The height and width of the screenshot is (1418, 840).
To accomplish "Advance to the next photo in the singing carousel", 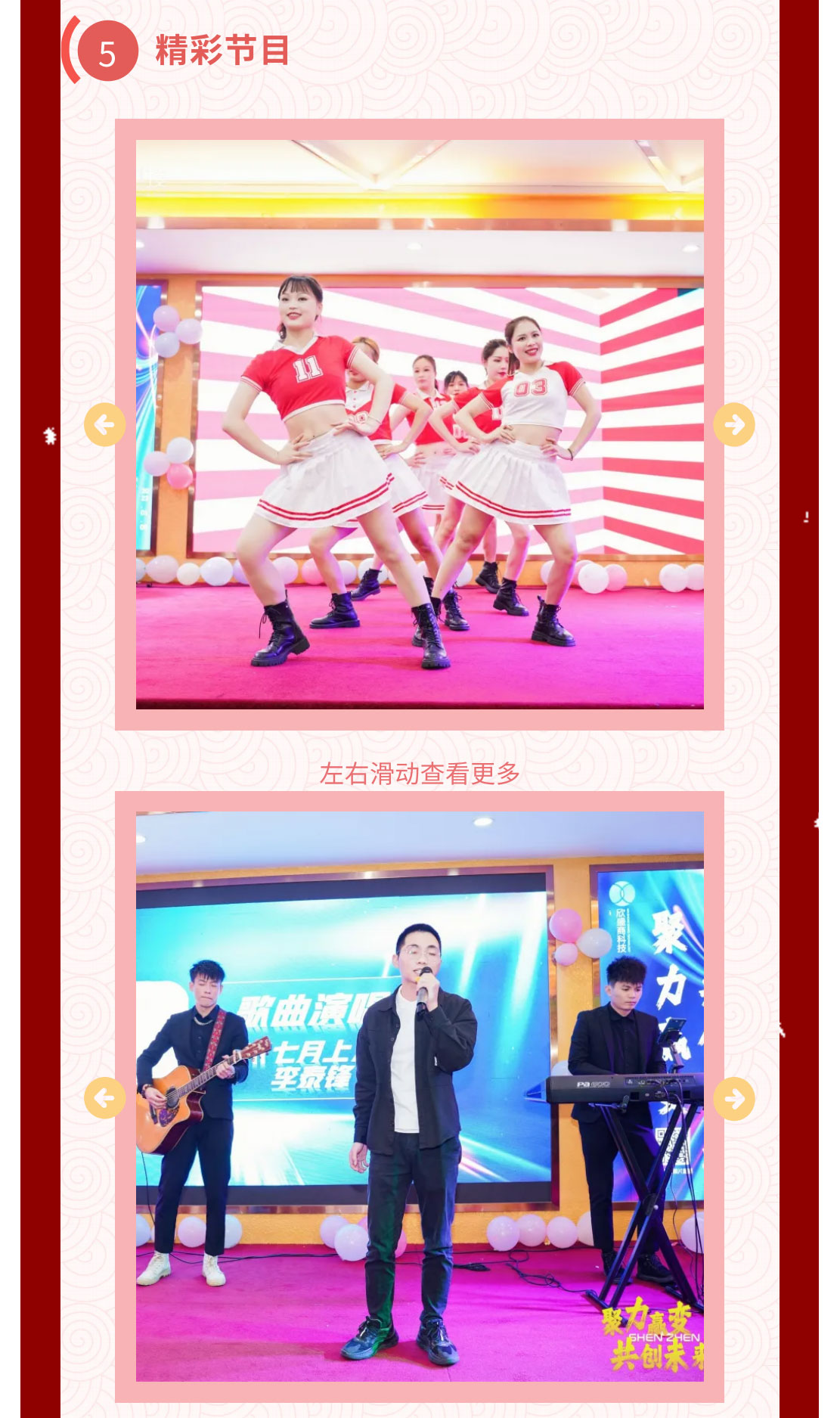I will [734, 1098].
